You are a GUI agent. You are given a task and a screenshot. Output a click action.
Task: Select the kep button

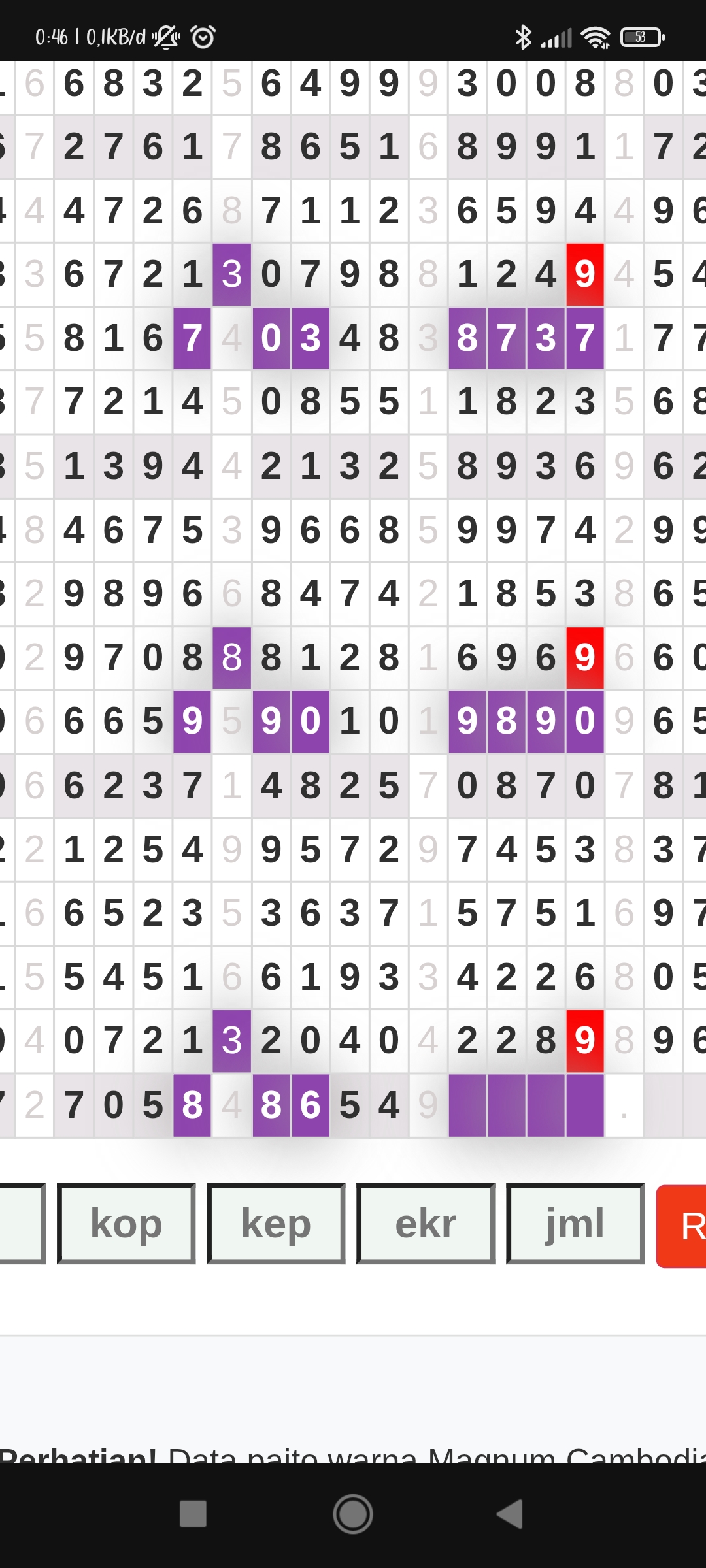(276, 1223)
